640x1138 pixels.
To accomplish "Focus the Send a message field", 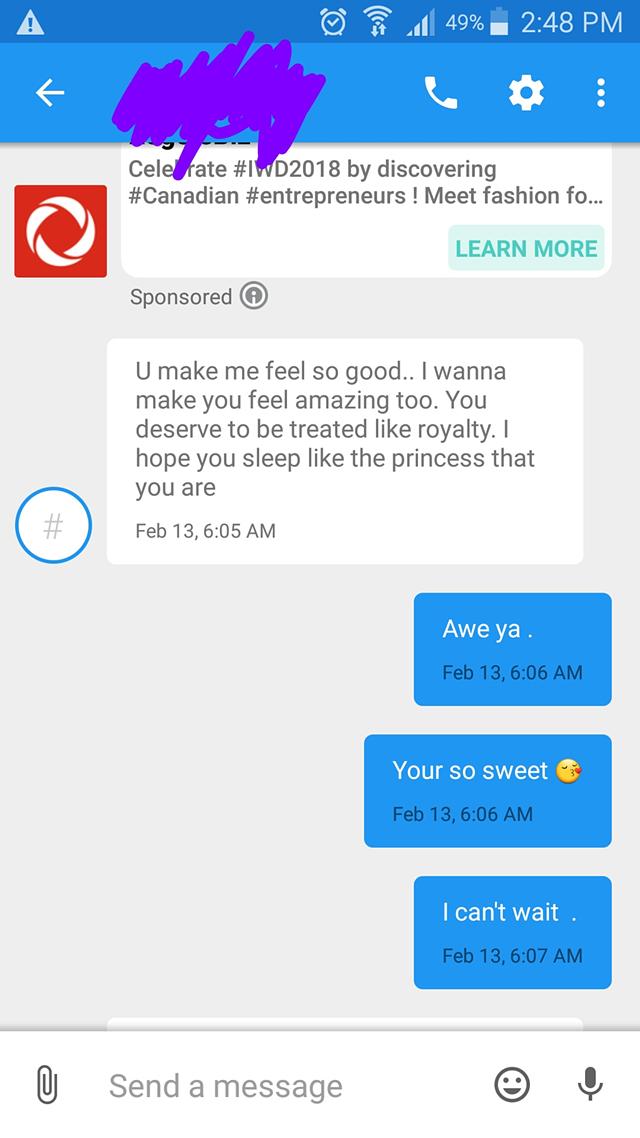I will point(290,1085).
